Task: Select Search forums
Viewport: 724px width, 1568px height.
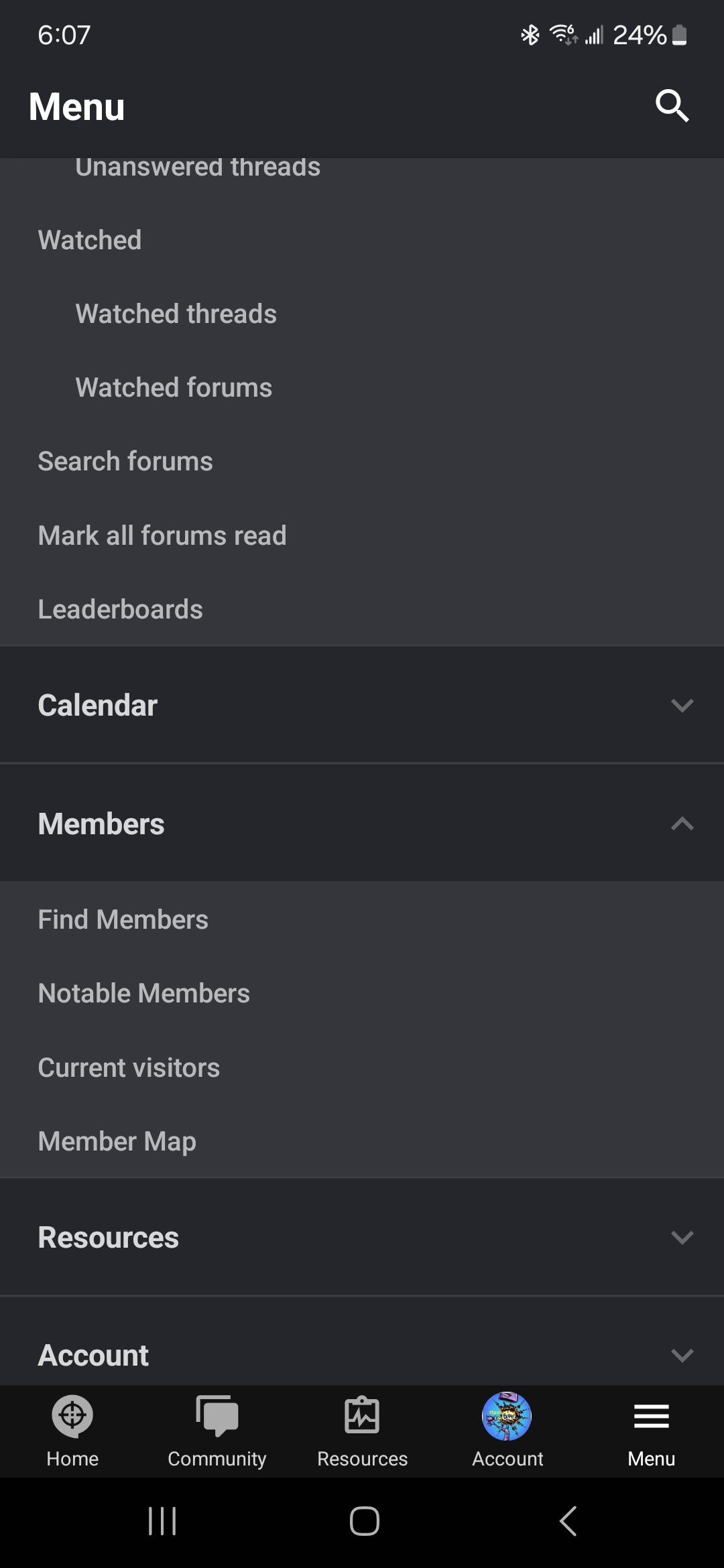Action: tap(362, 462)
